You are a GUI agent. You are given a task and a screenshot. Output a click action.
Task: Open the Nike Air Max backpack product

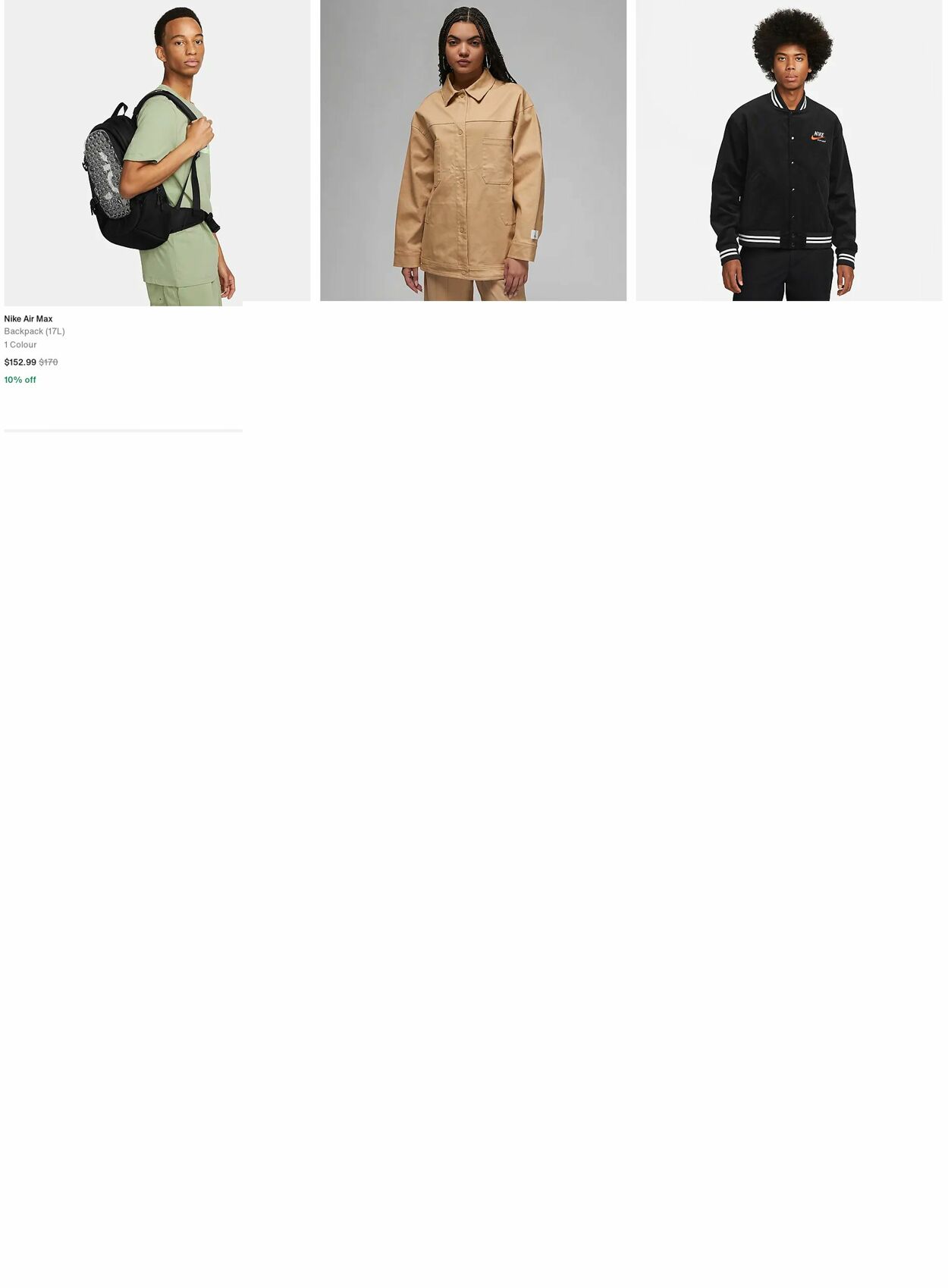point(157,152)
